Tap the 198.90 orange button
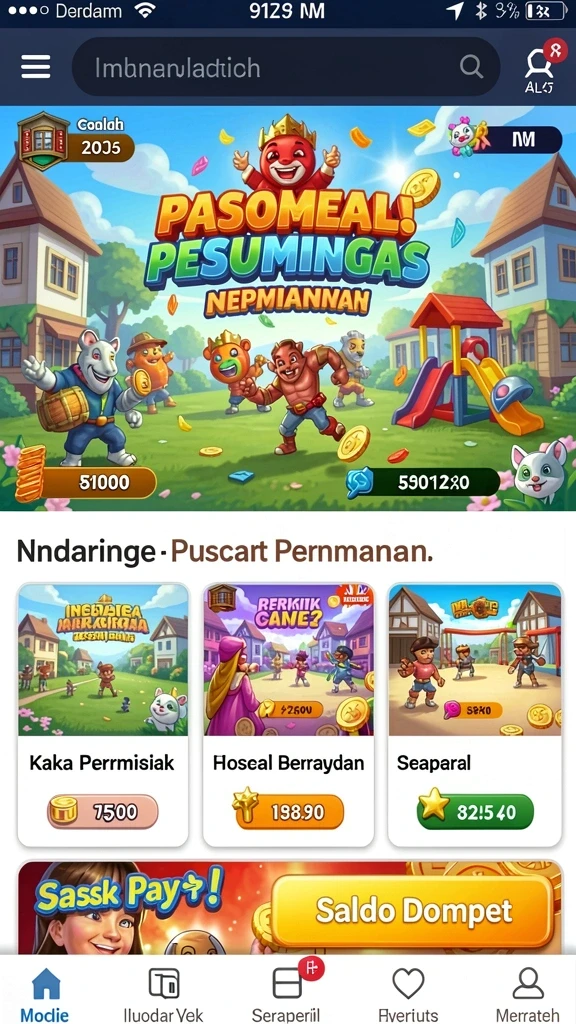Viewport: 576px width, 1024px height. pos(288,812)
